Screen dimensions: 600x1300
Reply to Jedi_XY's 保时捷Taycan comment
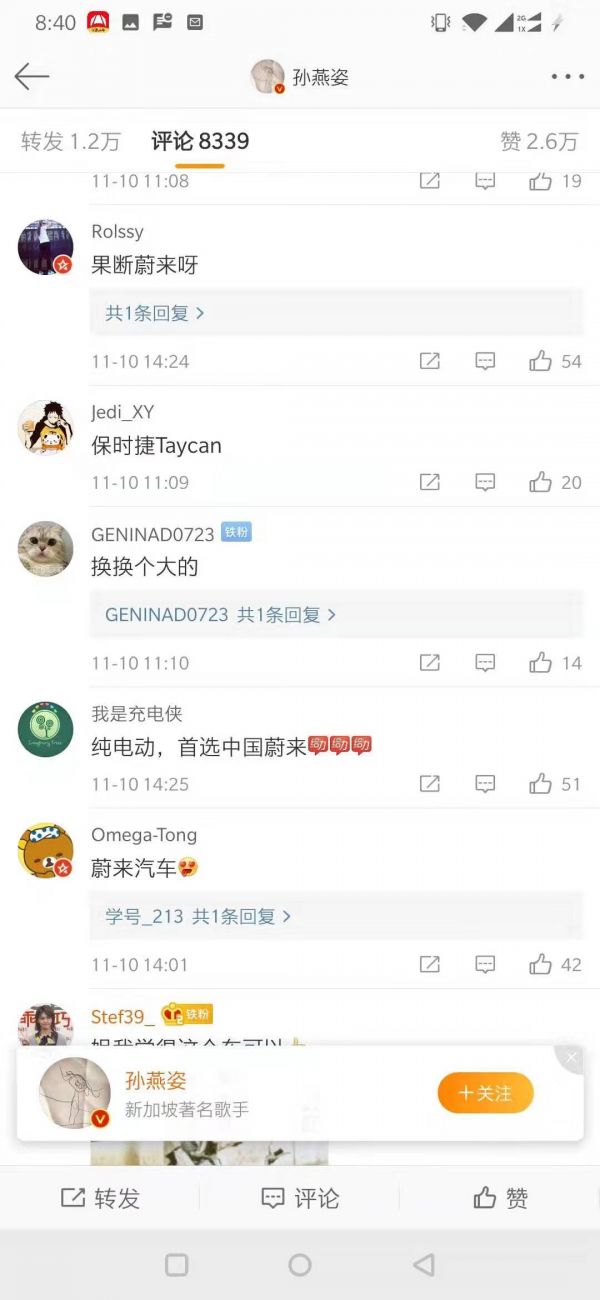click(x=485, y=482)
